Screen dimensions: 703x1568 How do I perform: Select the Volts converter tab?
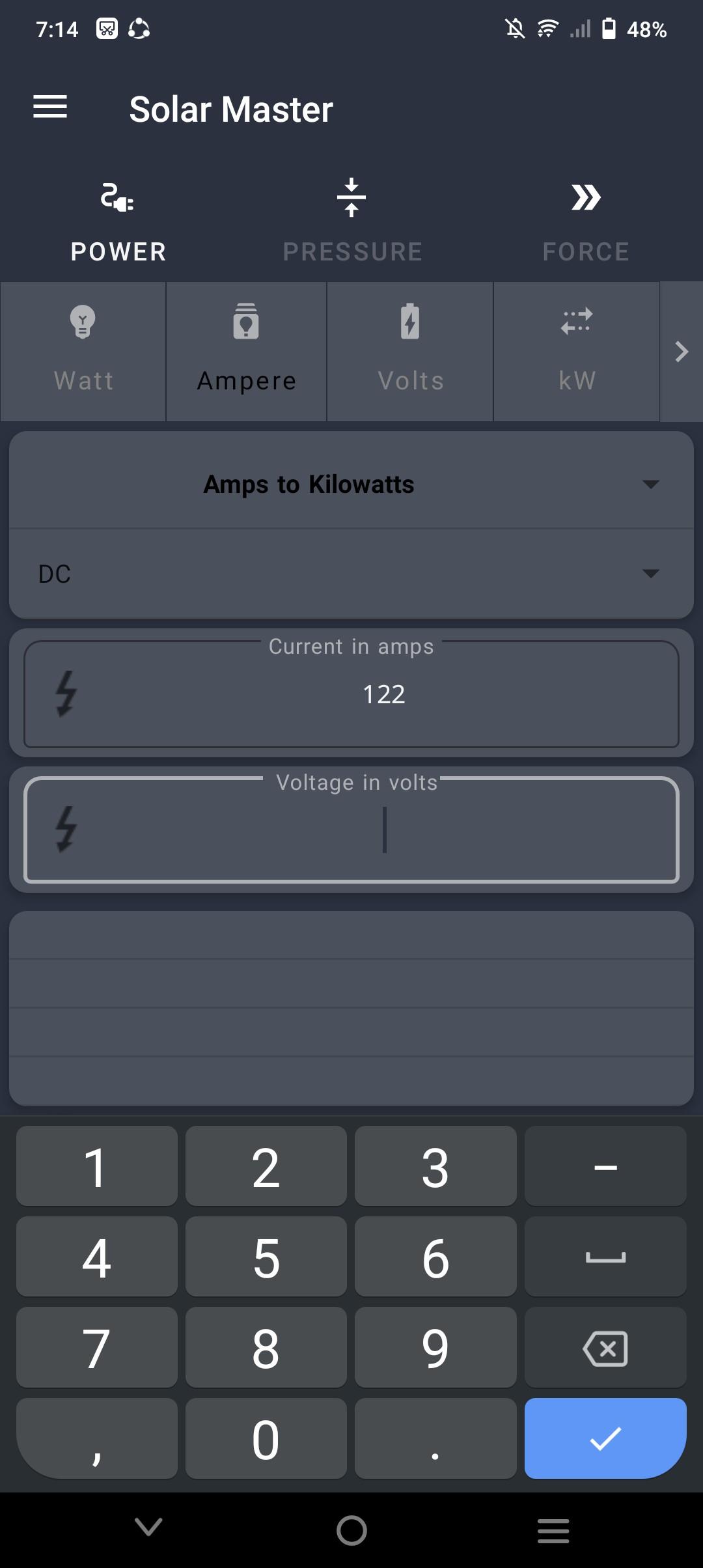coord(410,352)
